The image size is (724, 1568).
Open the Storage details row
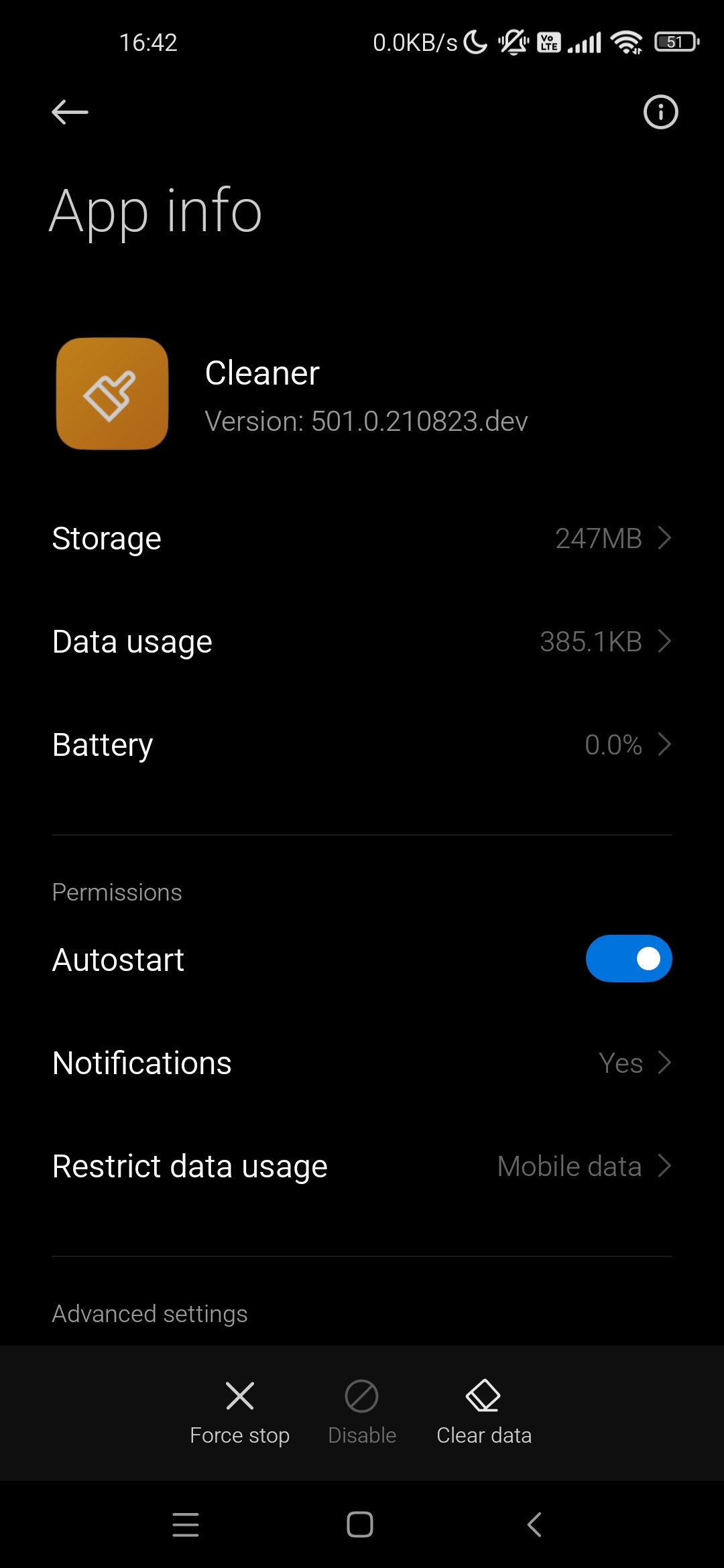(x=362, y=539)
